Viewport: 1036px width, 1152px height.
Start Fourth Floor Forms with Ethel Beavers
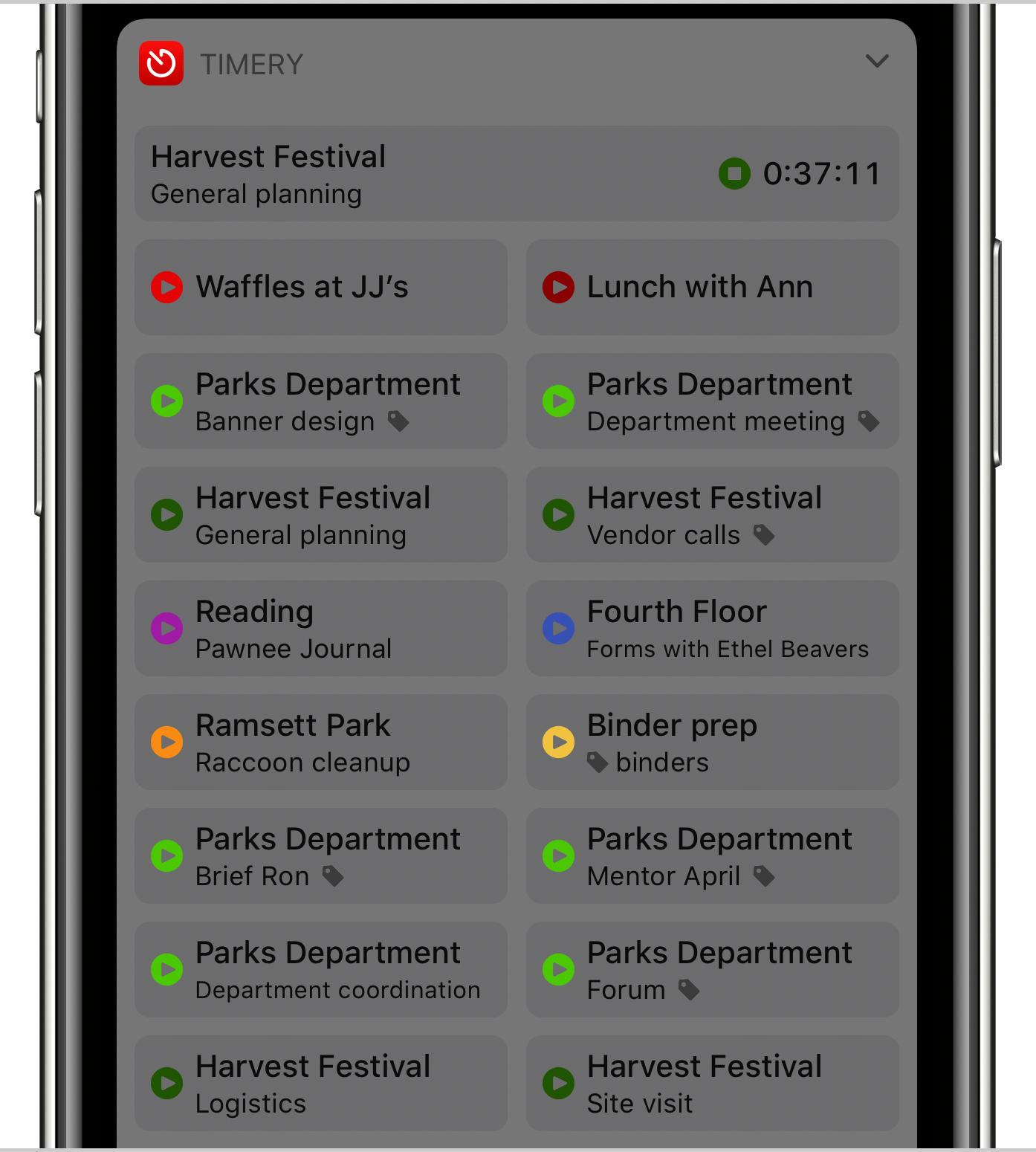pos(559,629)
